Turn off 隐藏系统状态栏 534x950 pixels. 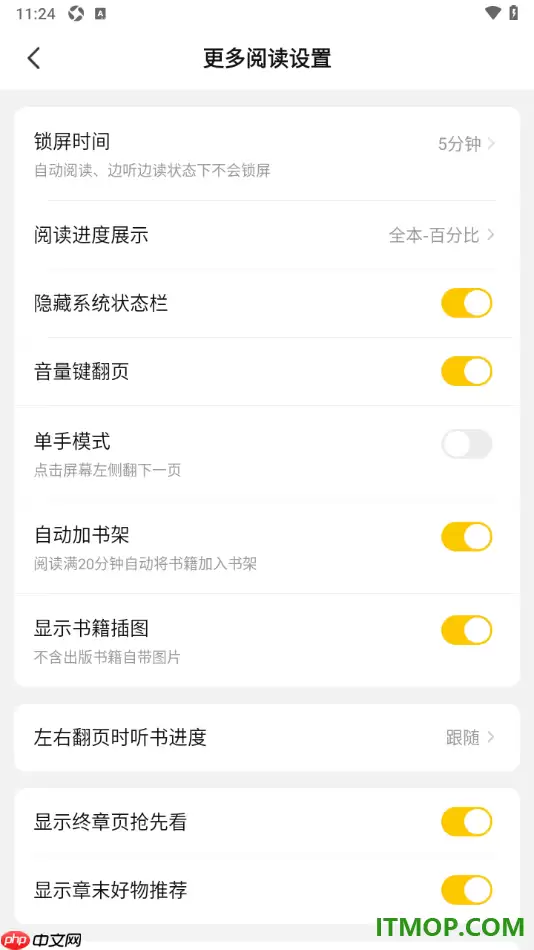pos(466,303)
